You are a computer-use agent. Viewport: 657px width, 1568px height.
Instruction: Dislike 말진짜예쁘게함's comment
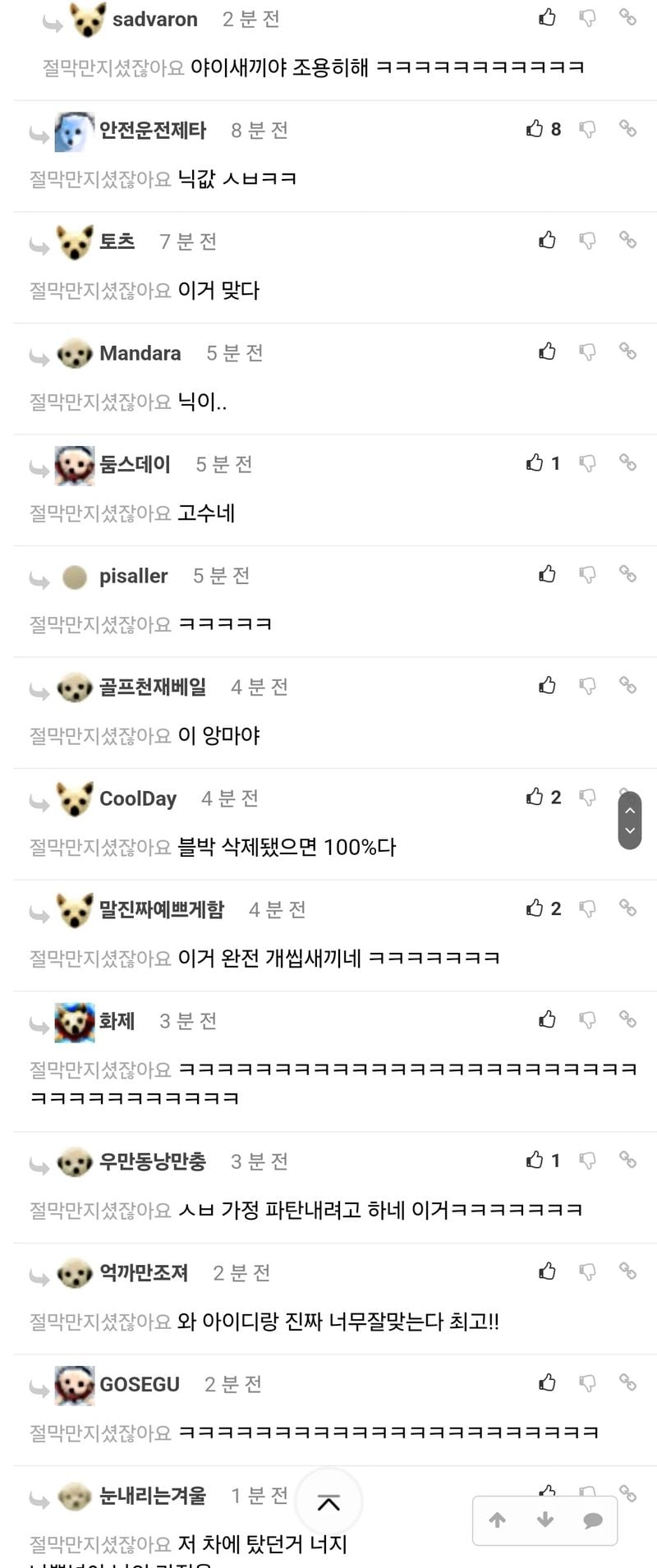point(587,908)
